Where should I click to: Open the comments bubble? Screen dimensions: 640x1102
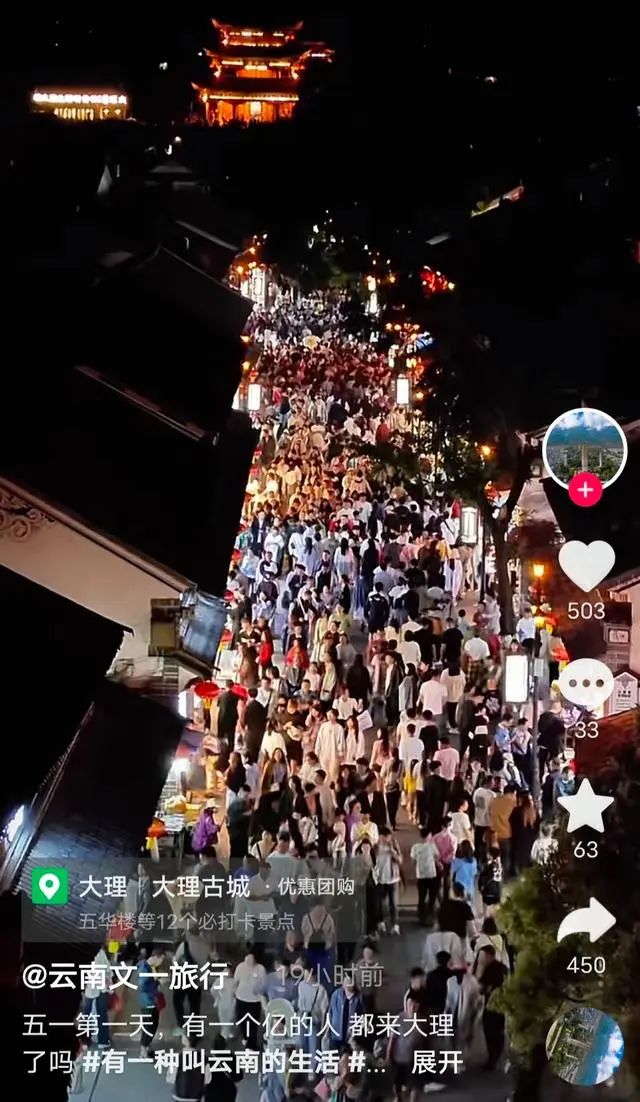(586, 684)
